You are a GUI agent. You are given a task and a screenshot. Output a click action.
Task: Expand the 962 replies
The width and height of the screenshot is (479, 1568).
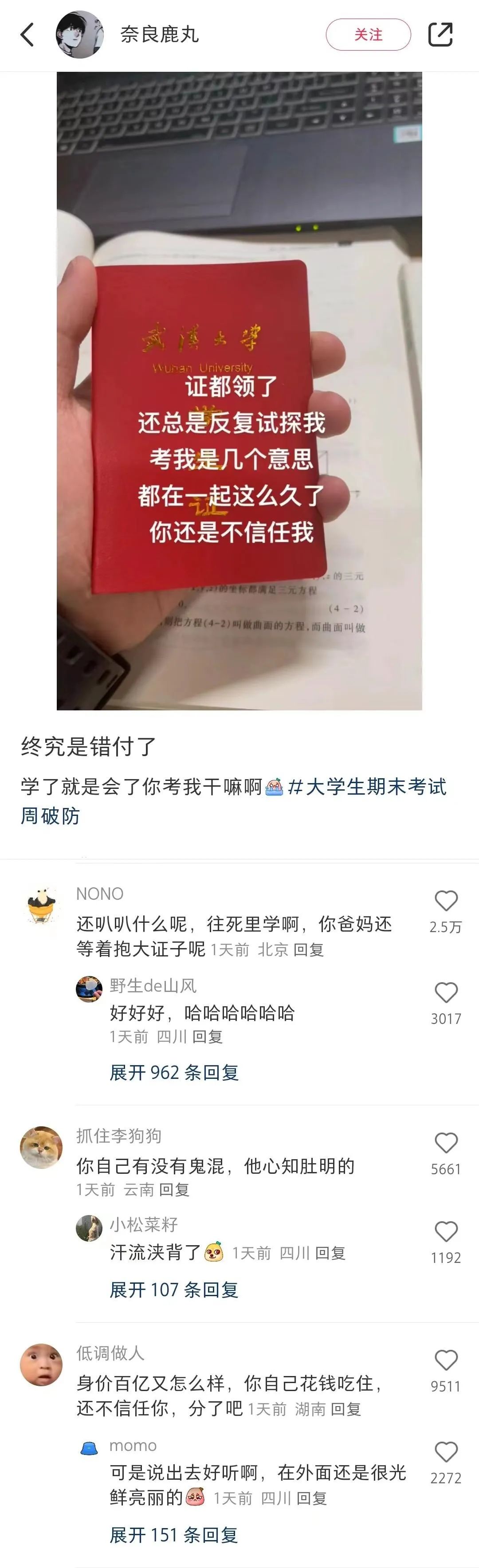174,1073
